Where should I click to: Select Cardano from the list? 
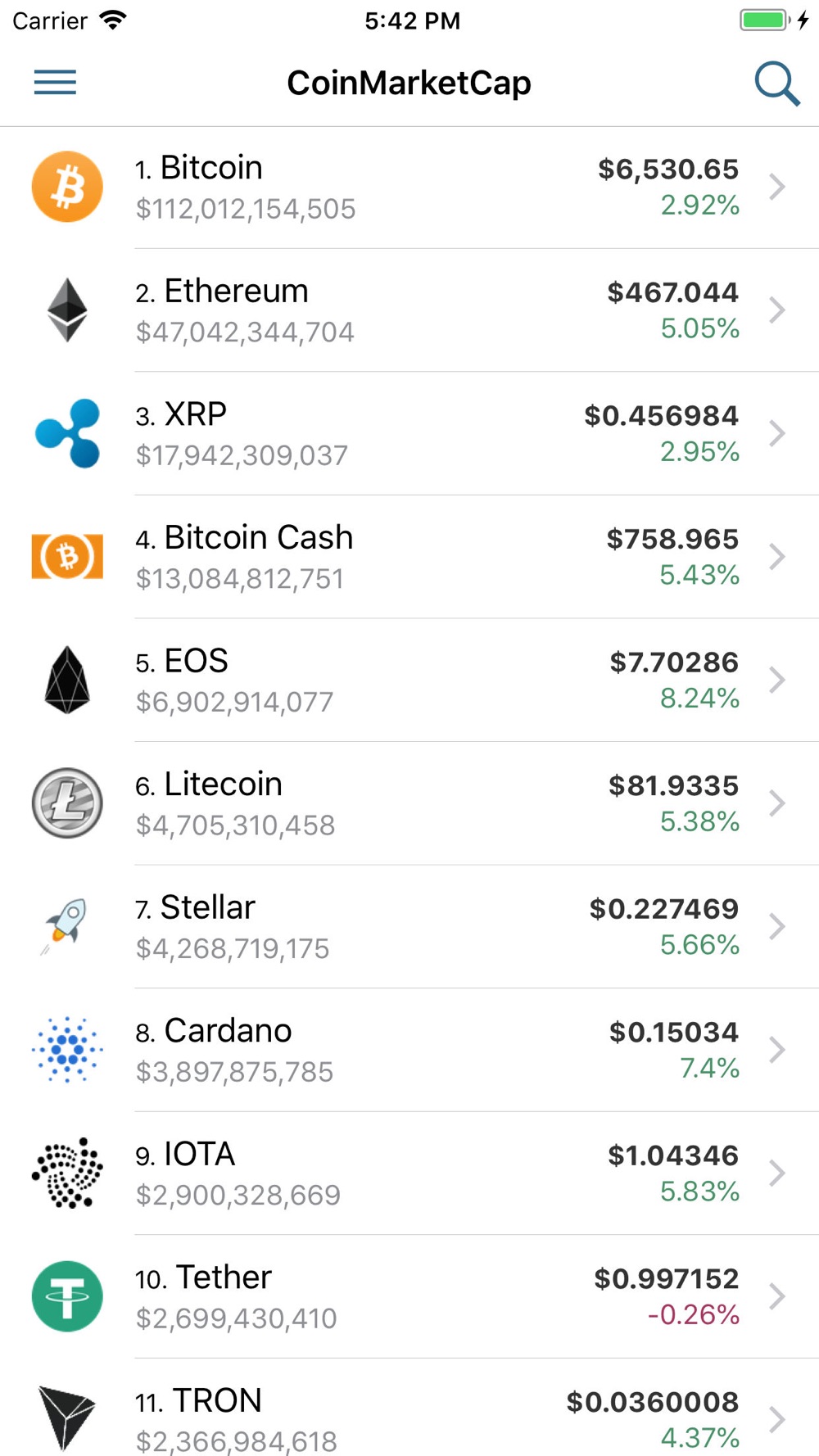tap(409, 1050)
